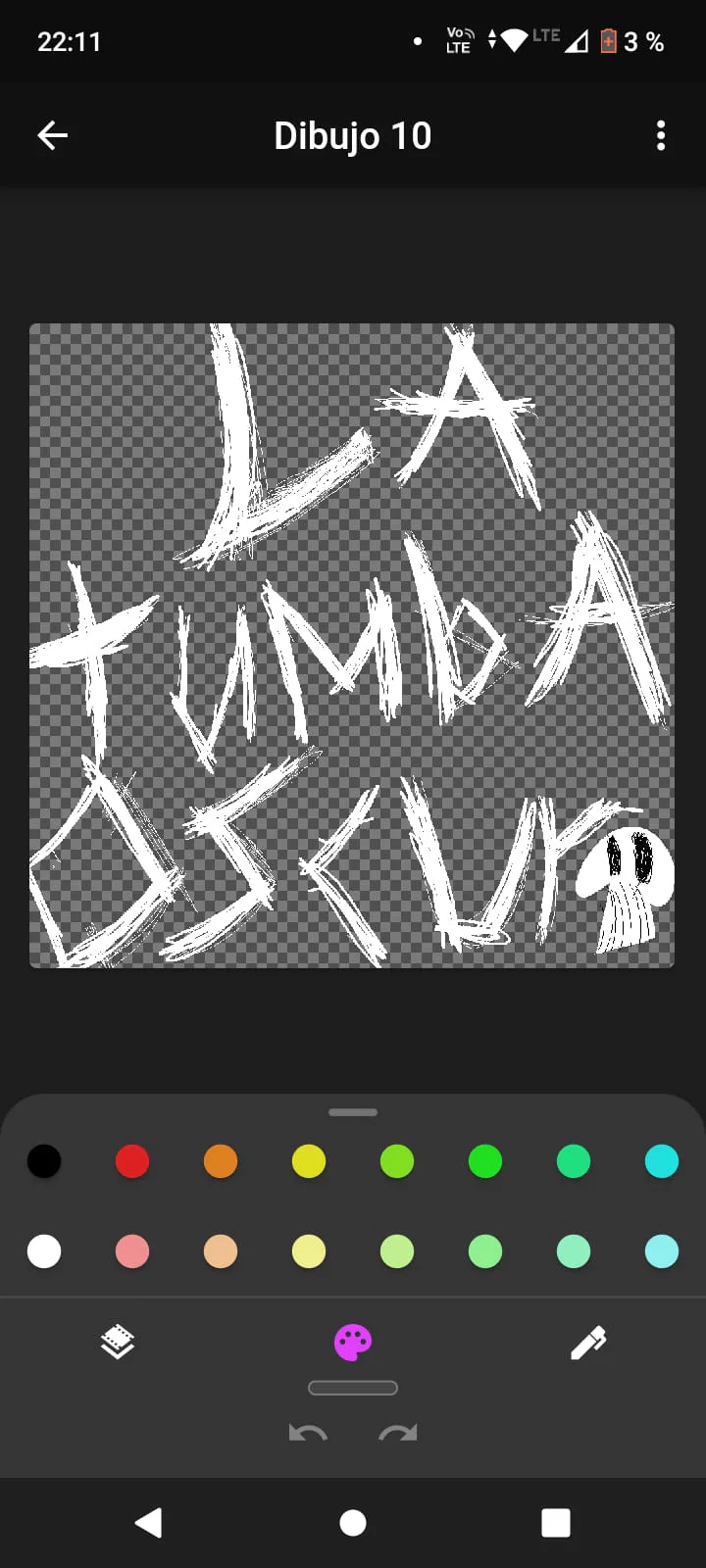Select the white color swatch
706x1568 pixels.
pyautogui.click(x=44, y=1251)
